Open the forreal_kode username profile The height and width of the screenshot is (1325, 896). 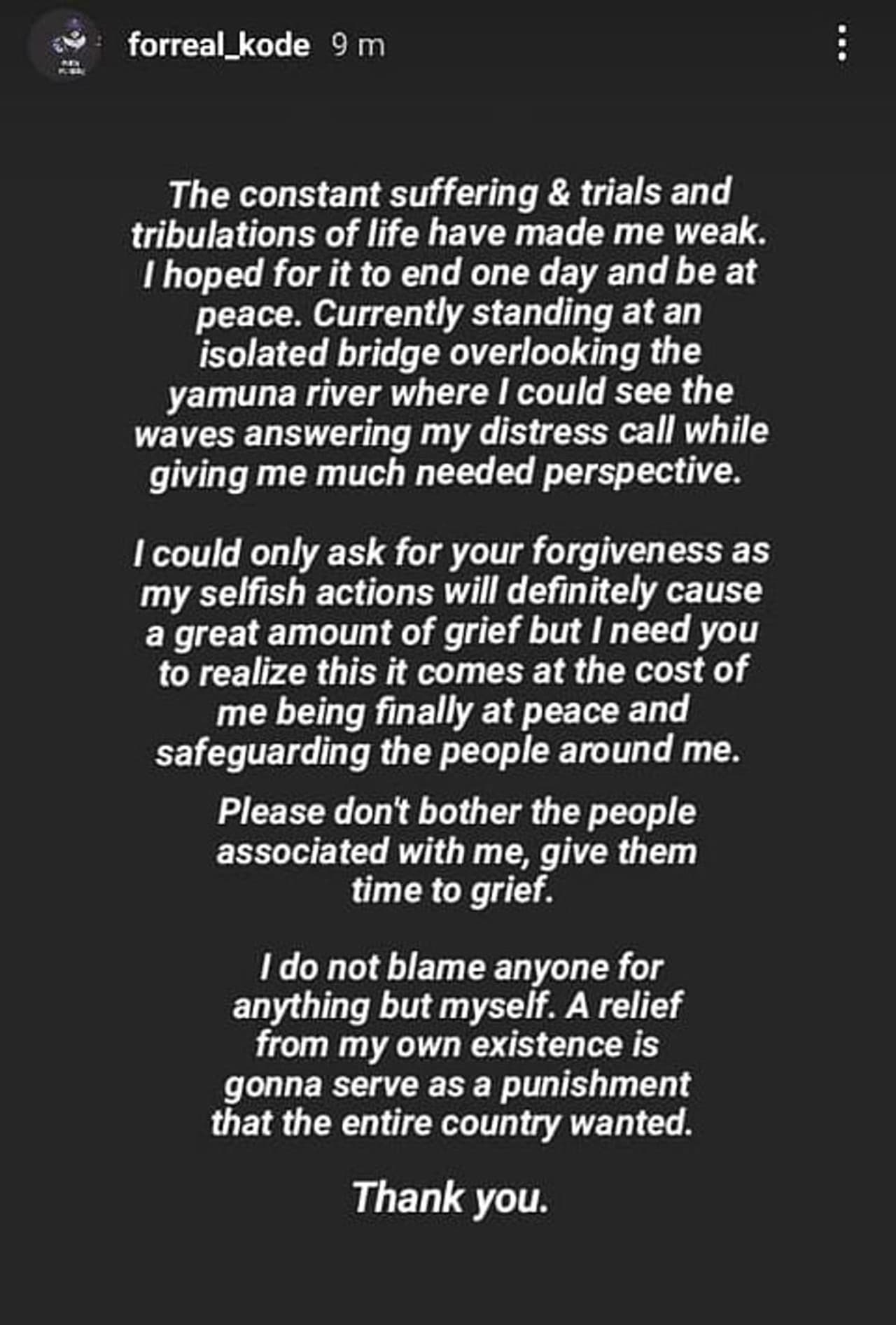[x=218, y=45]
